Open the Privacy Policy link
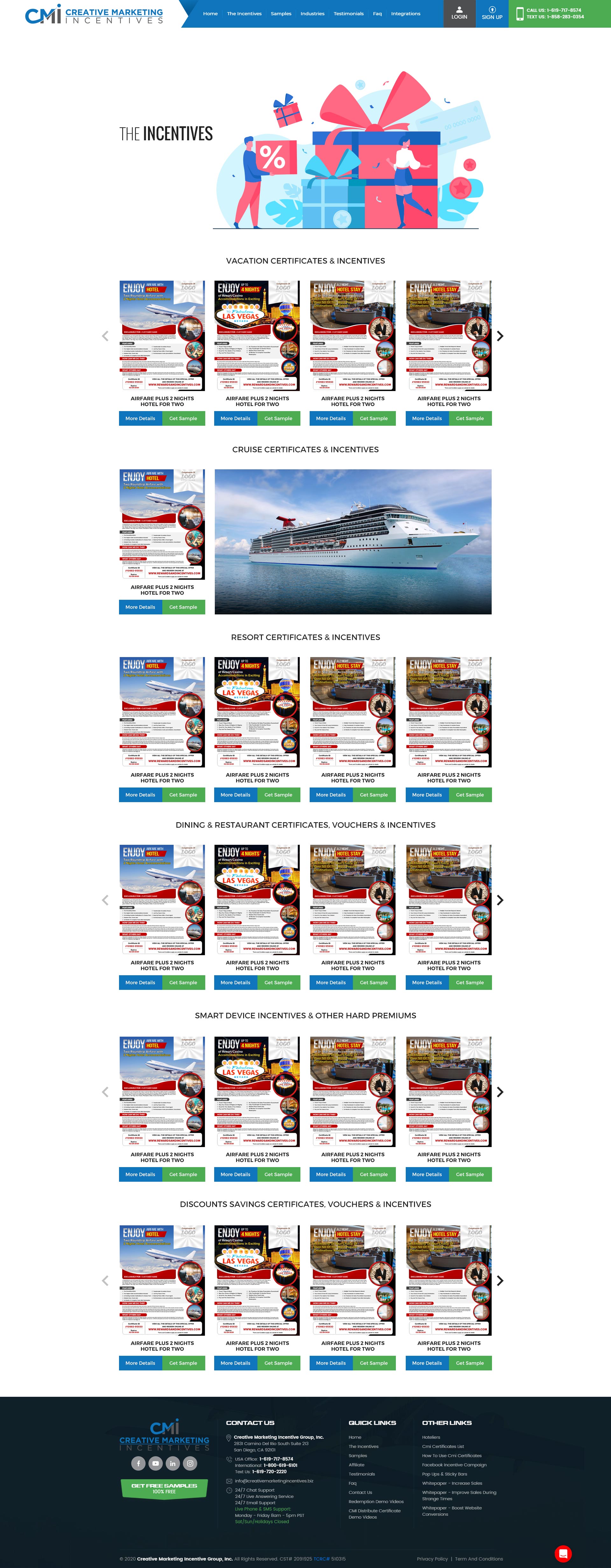The image size is (611, 1568). 432,1559
